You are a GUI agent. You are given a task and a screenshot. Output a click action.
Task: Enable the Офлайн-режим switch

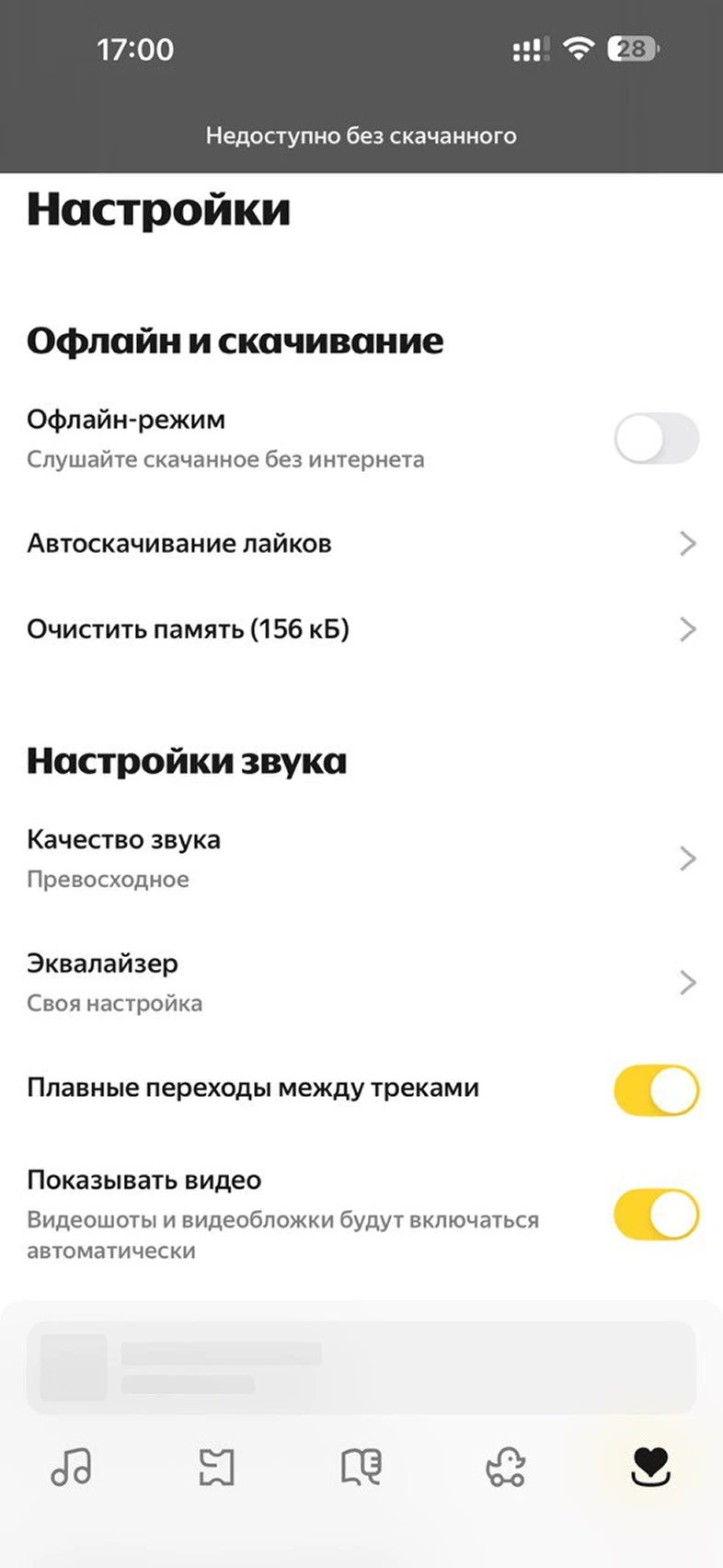tap(657, 438)
